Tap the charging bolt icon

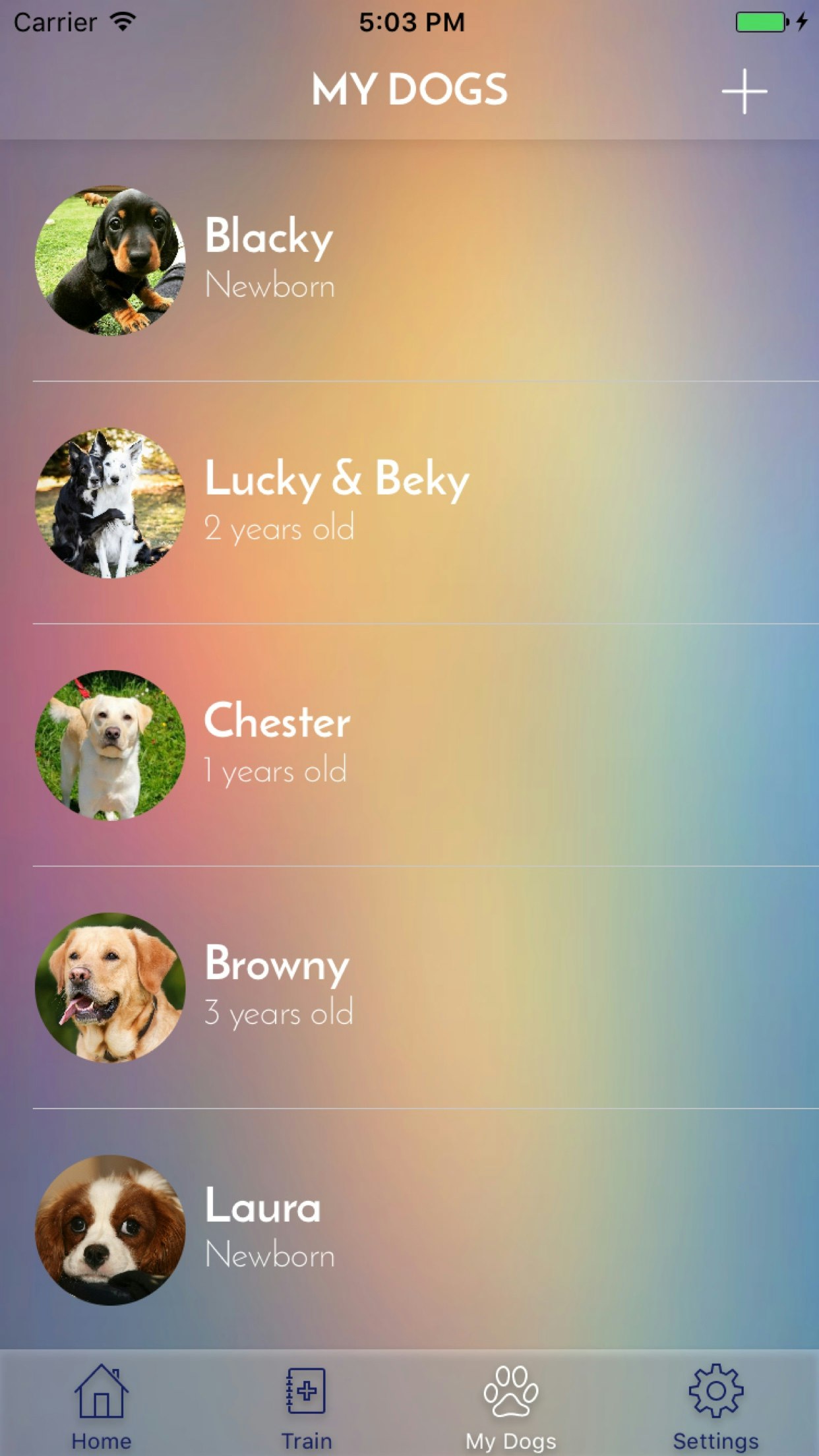tap(803, 22)
